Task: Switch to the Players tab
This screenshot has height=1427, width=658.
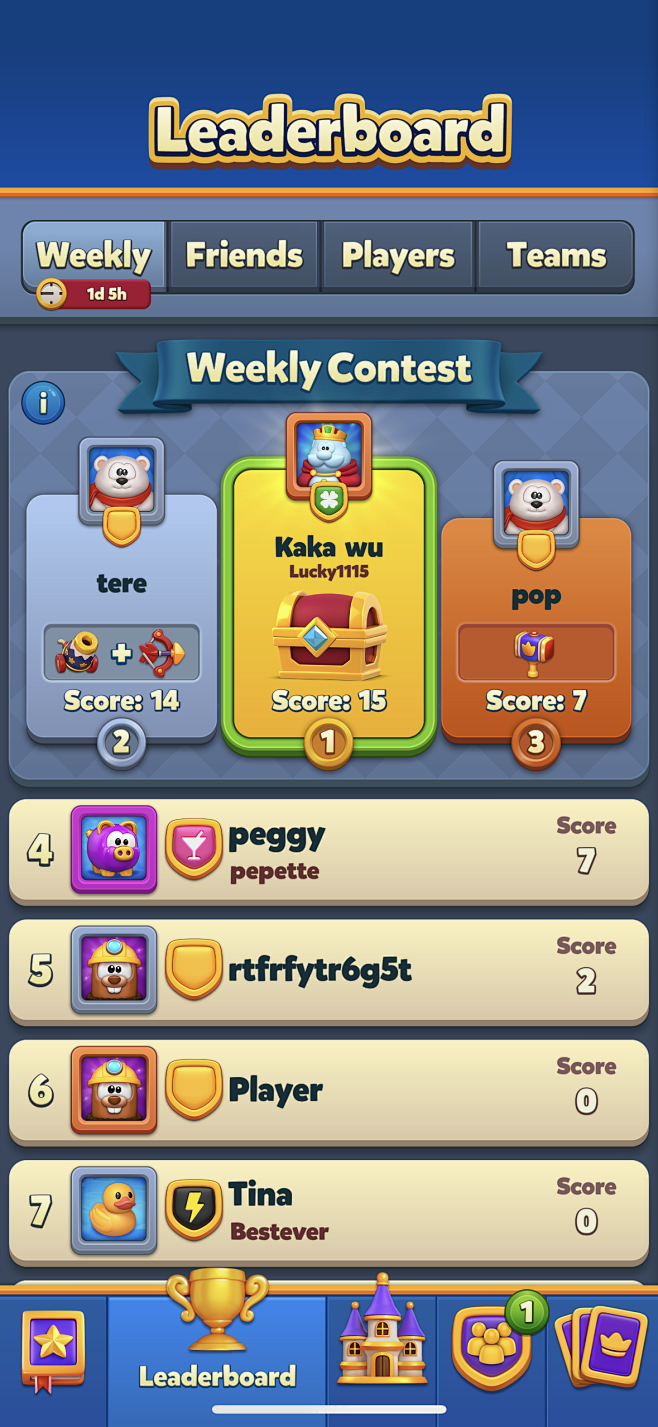Action: pyautogui.click(x=398, y=256)
